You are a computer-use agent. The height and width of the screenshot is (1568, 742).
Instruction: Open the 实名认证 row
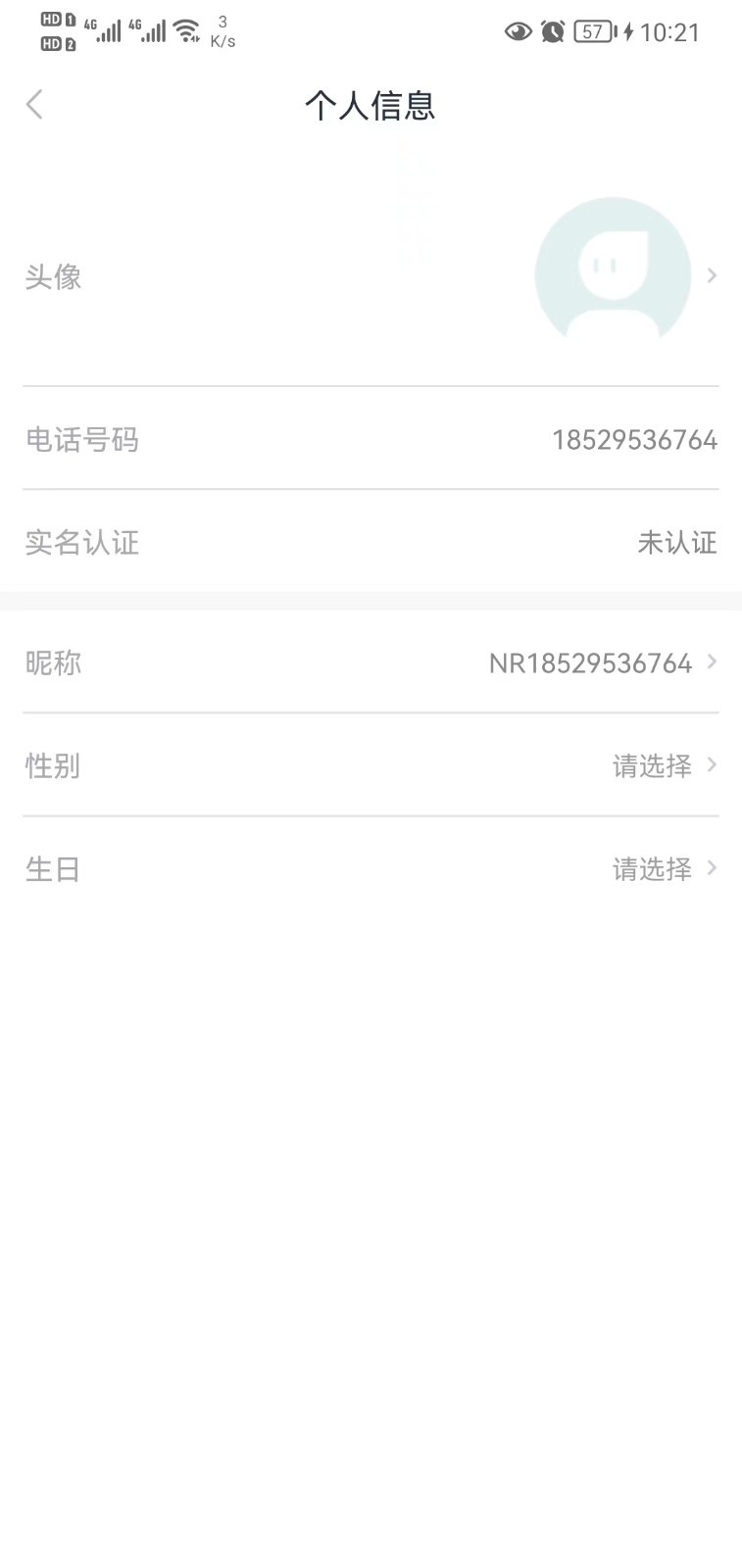pyautogui.click(x=371, y=541)
